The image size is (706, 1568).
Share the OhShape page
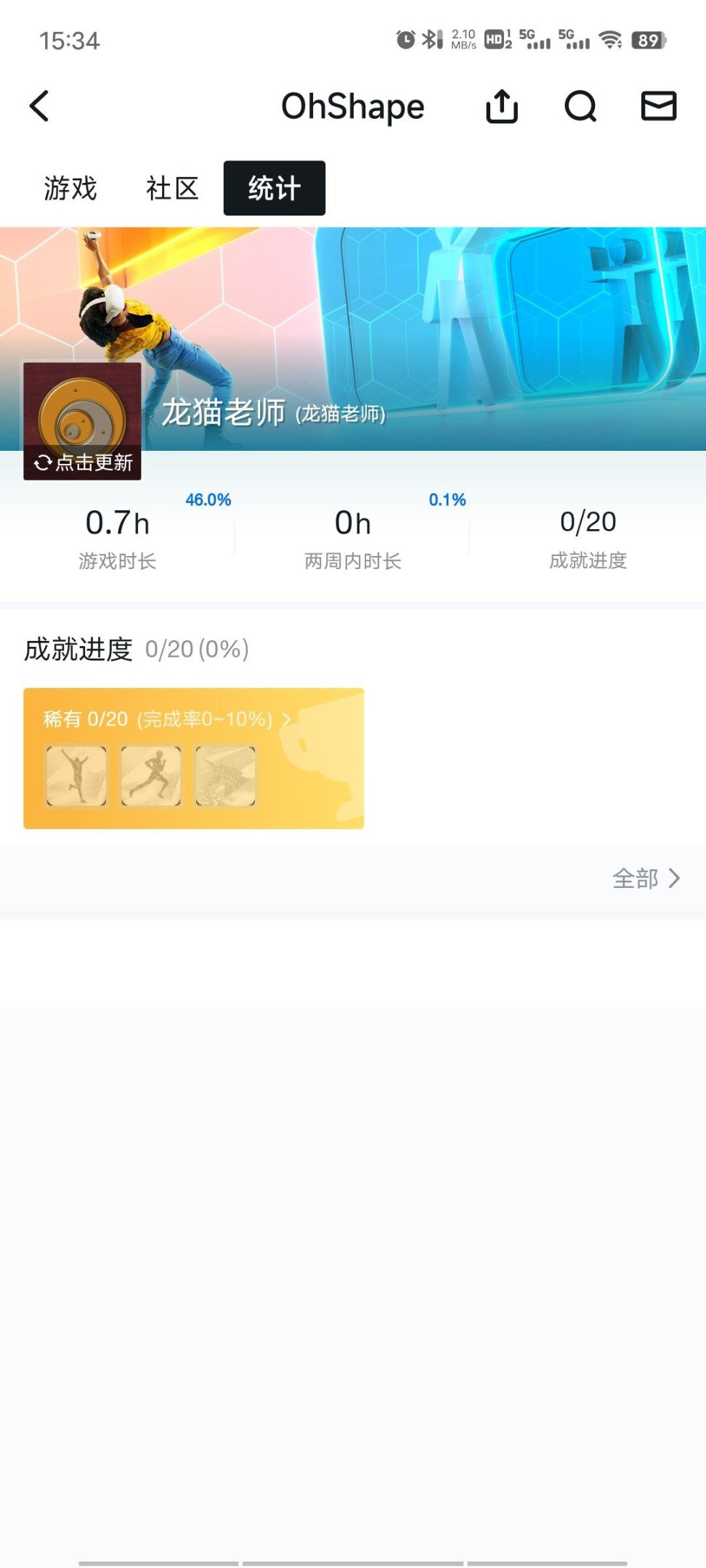click(501, 107)
